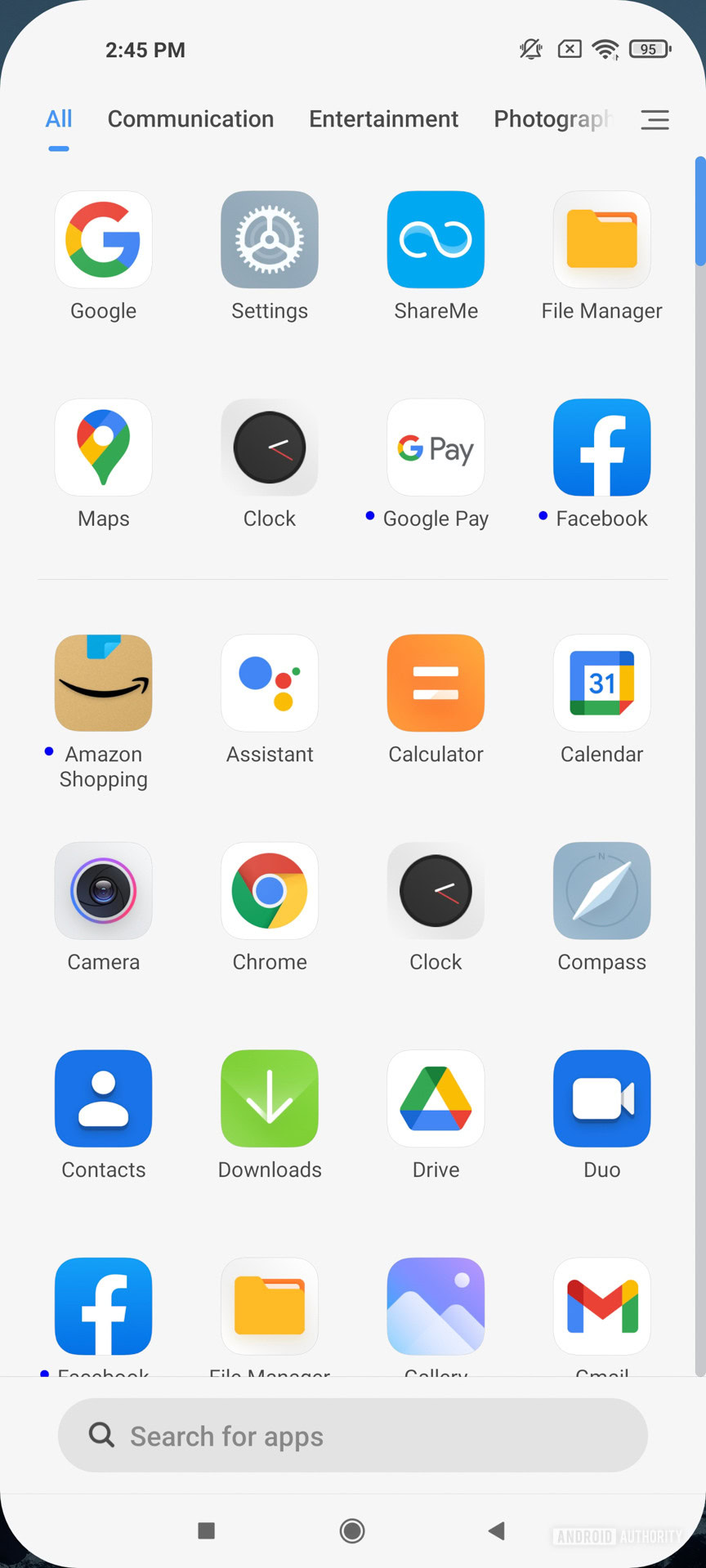
Task: Open the Calculator app
Action: point(436,684)
